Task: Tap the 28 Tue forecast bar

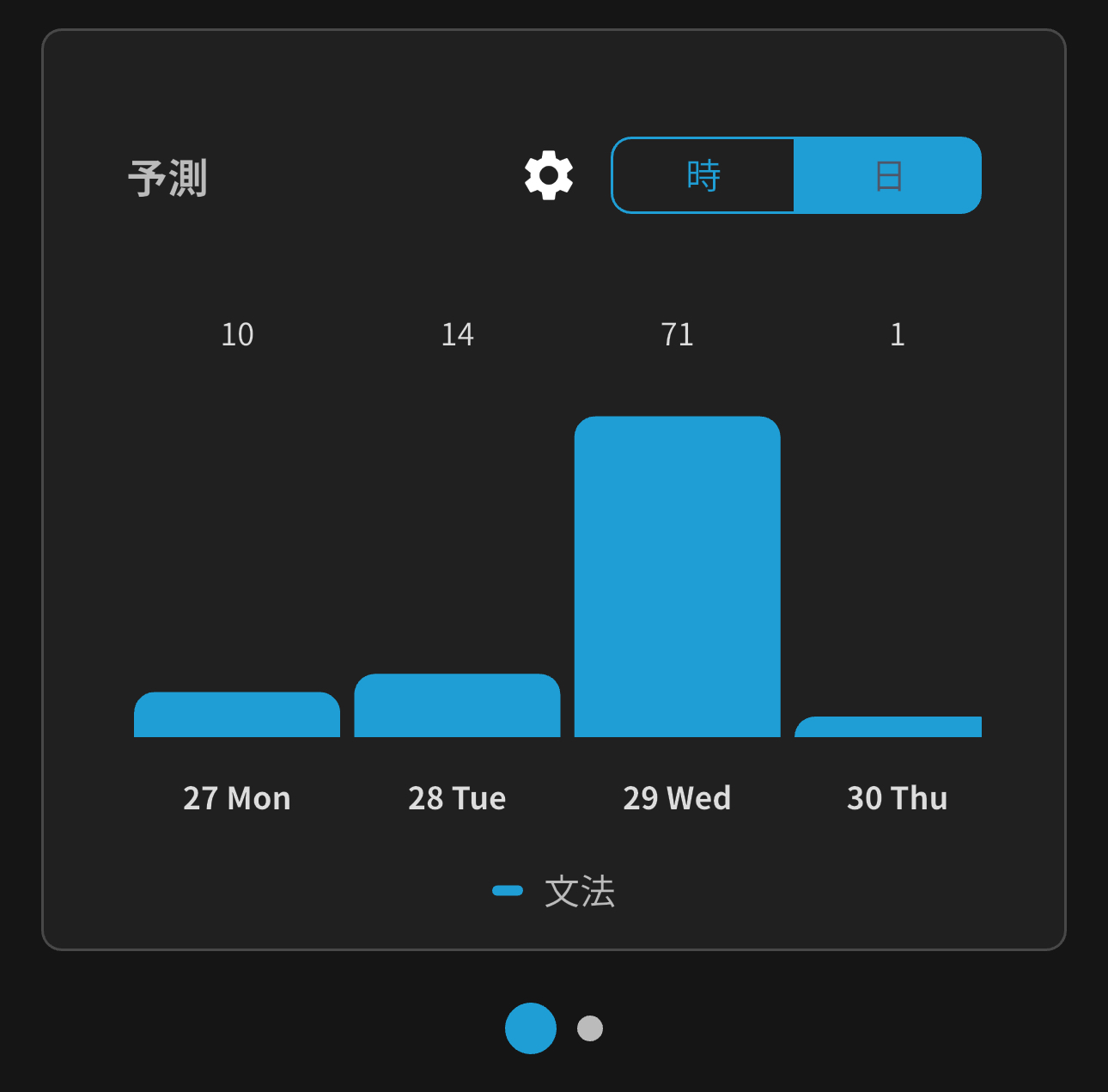Action: pos(457,706)
